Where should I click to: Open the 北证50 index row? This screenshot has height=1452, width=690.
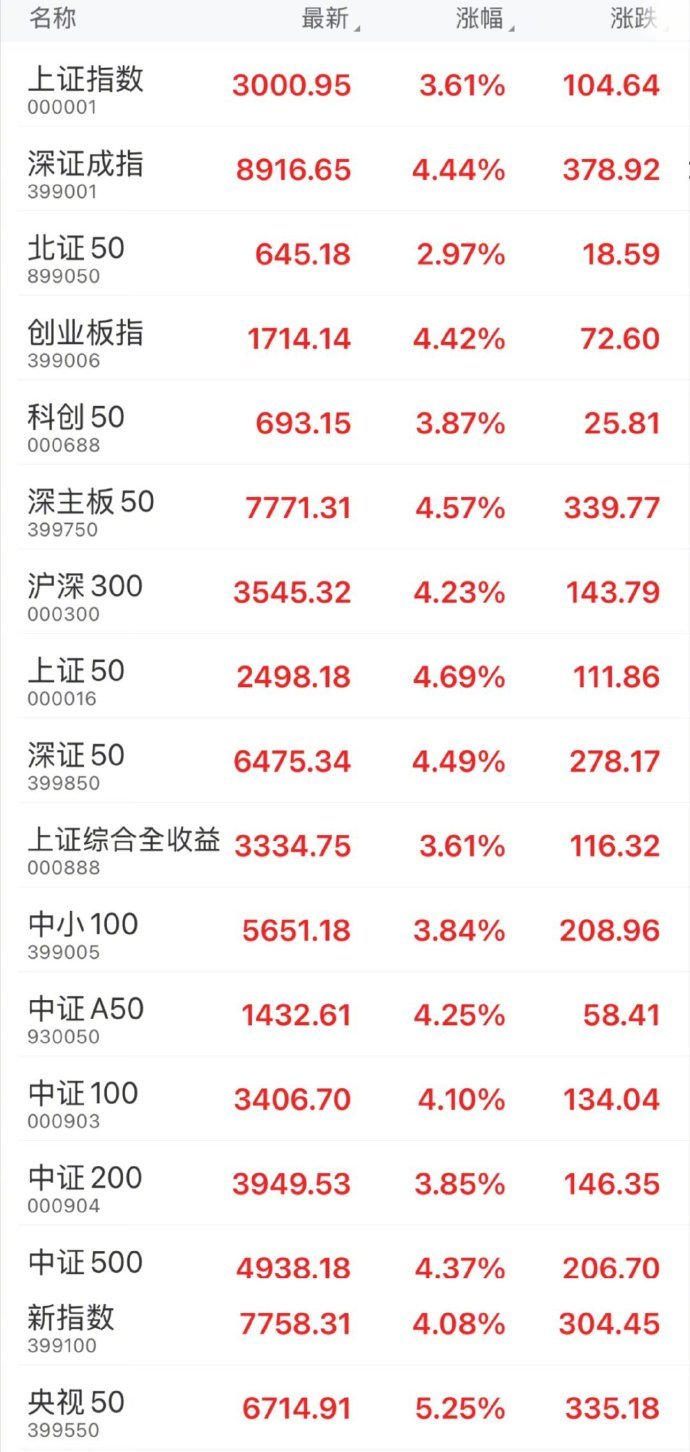[345, 253]
